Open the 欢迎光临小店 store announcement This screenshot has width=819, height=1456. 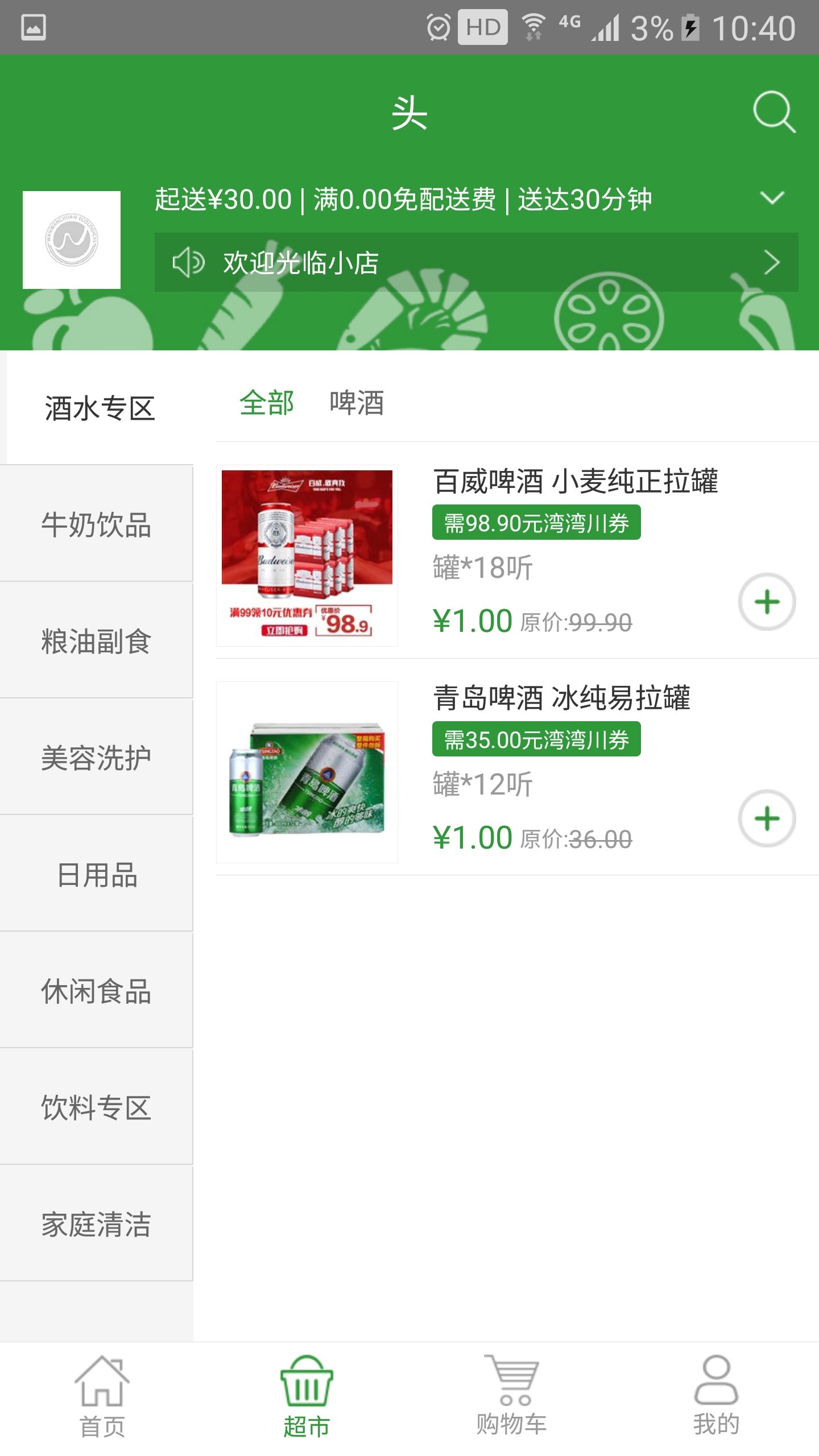(475, 263)
